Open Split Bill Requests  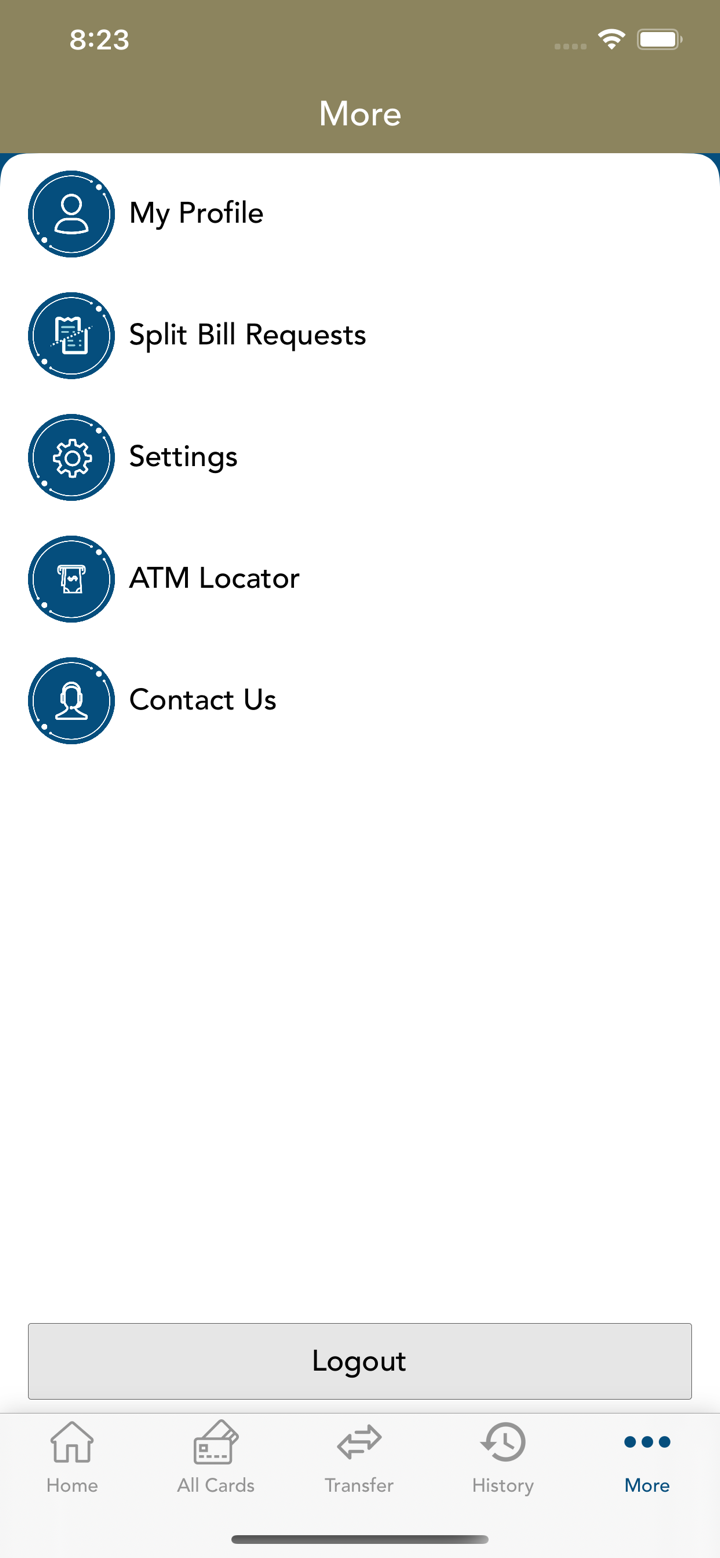click(x=247, y=336)
